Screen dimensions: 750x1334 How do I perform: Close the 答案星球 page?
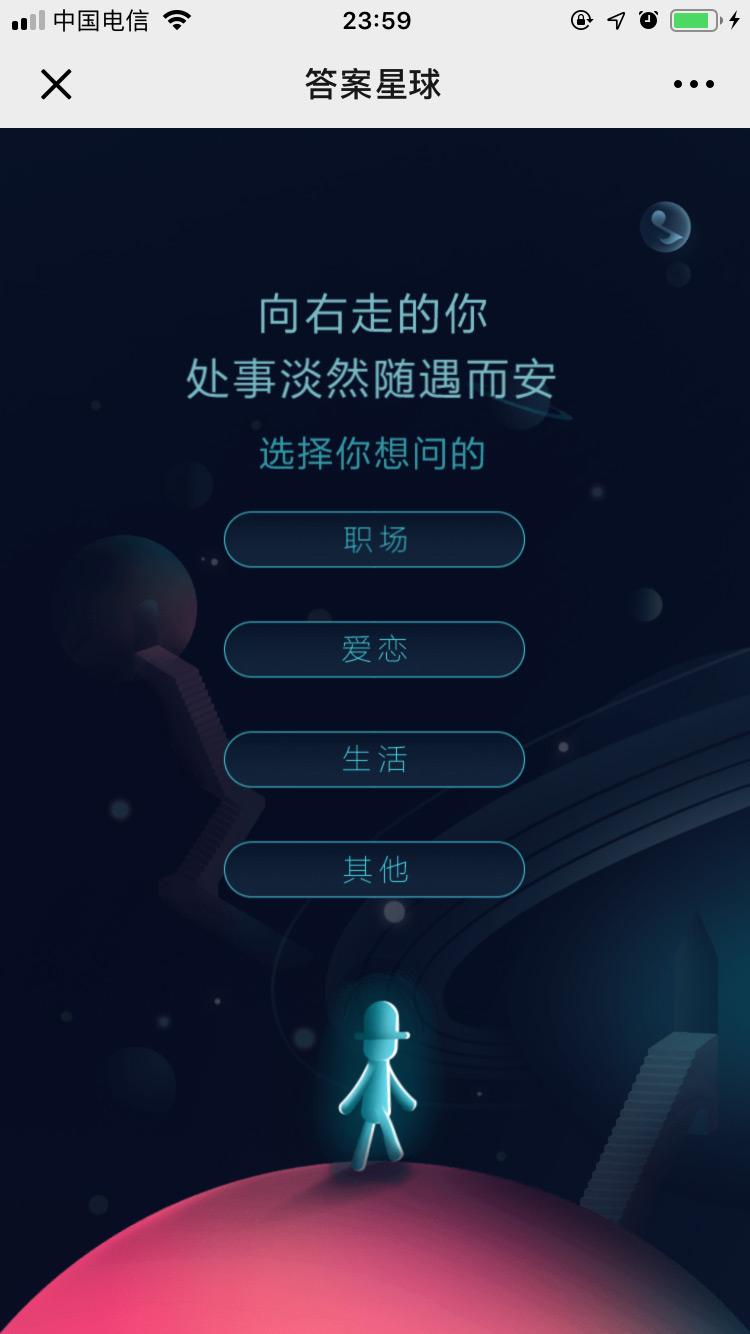coord(56,85)
